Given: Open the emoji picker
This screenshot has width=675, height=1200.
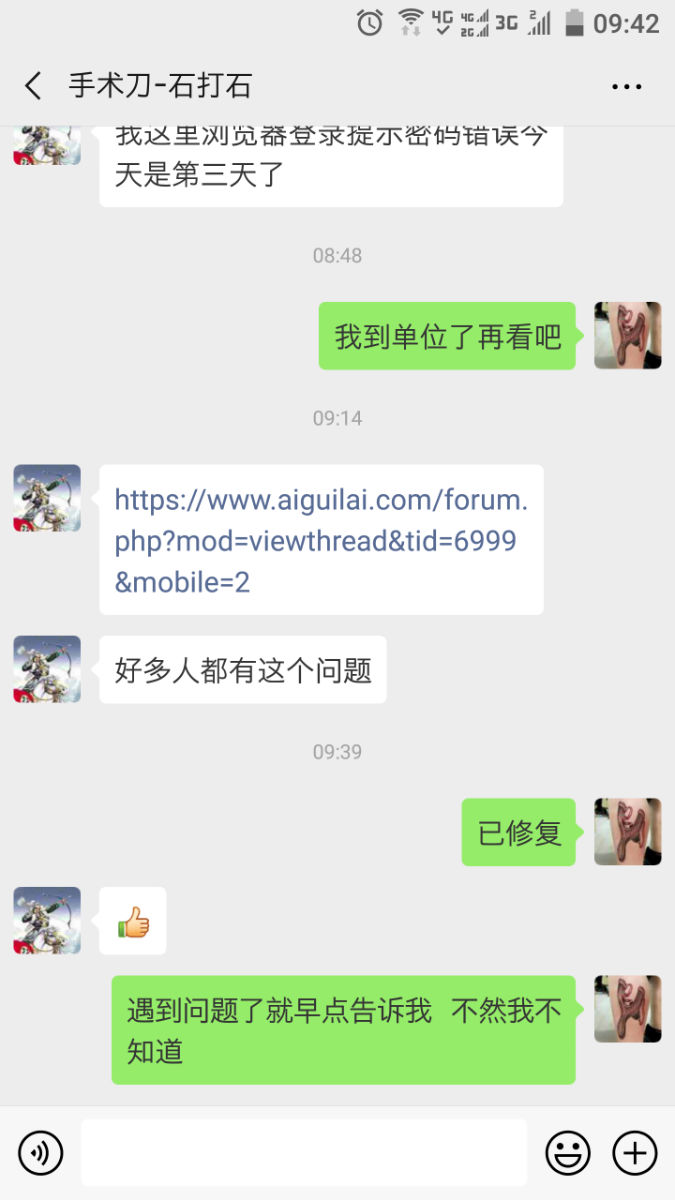Looking at the screenshot, I should [567, 1153].
